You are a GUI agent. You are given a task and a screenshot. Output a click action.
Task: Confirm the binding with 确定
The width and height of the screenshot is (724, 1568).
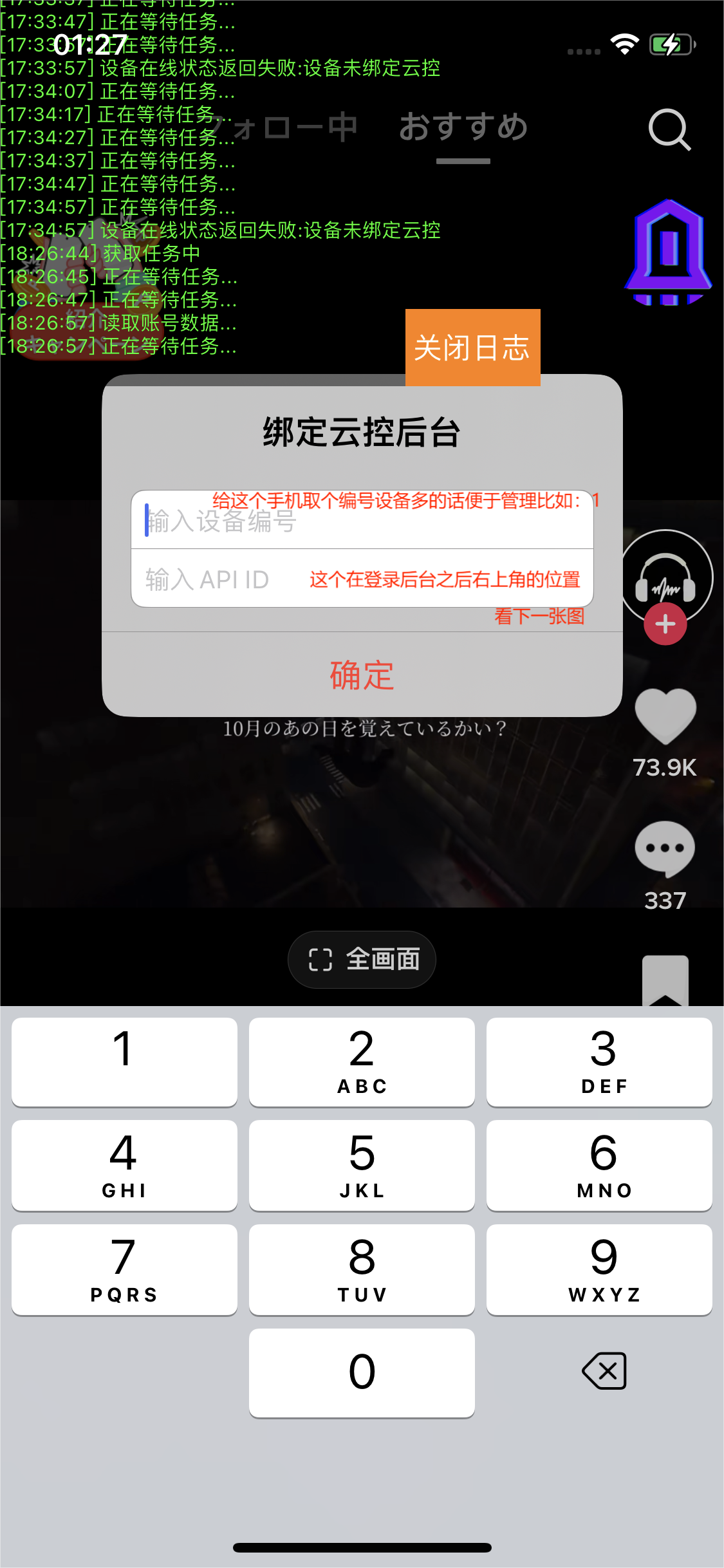(362, 675)
